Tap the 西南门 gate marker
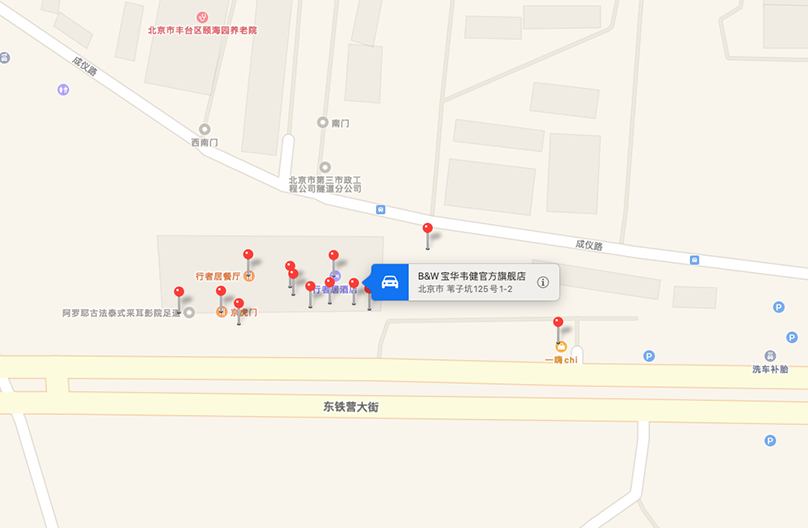808x528 pixels. (204, 129)
